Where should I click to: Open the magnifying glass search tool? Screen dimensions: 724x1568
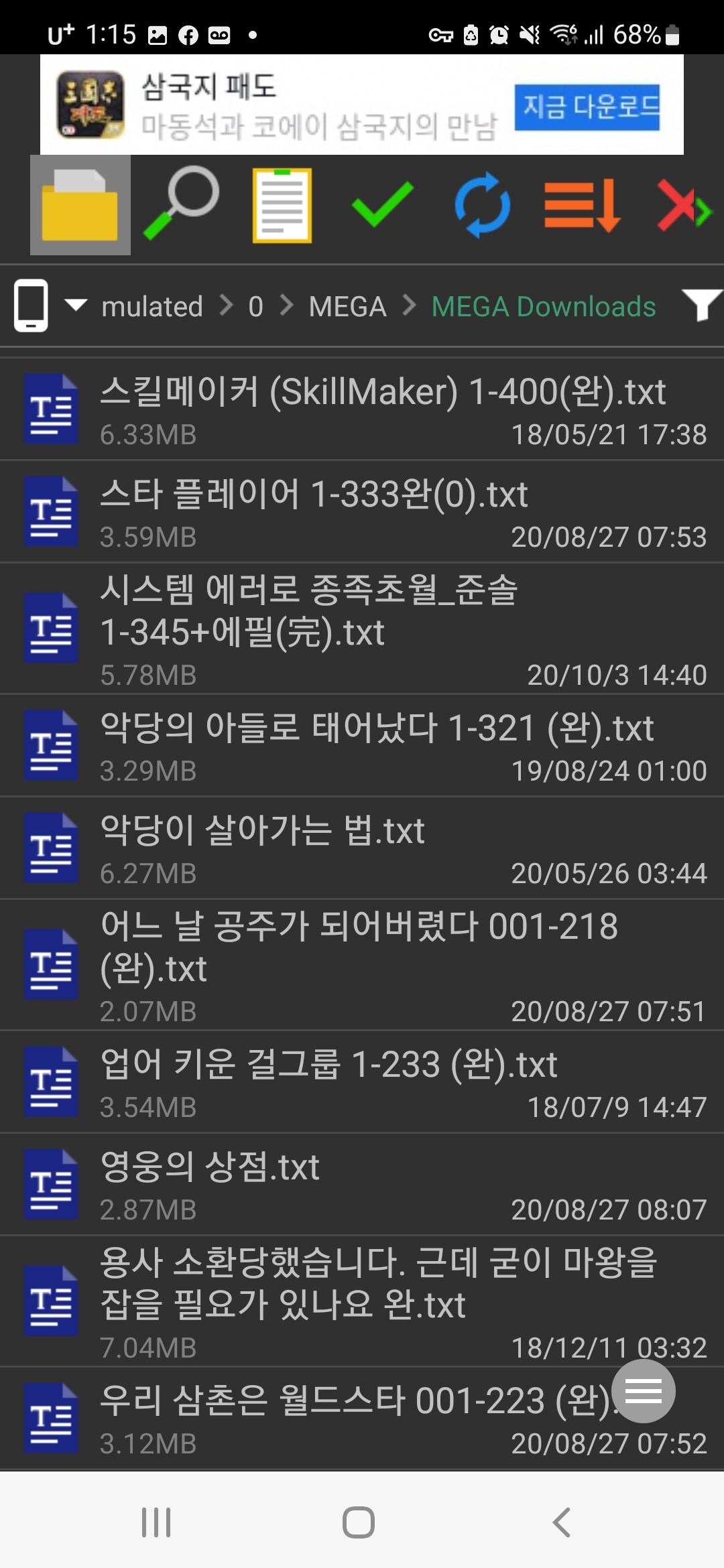[181, 204]
